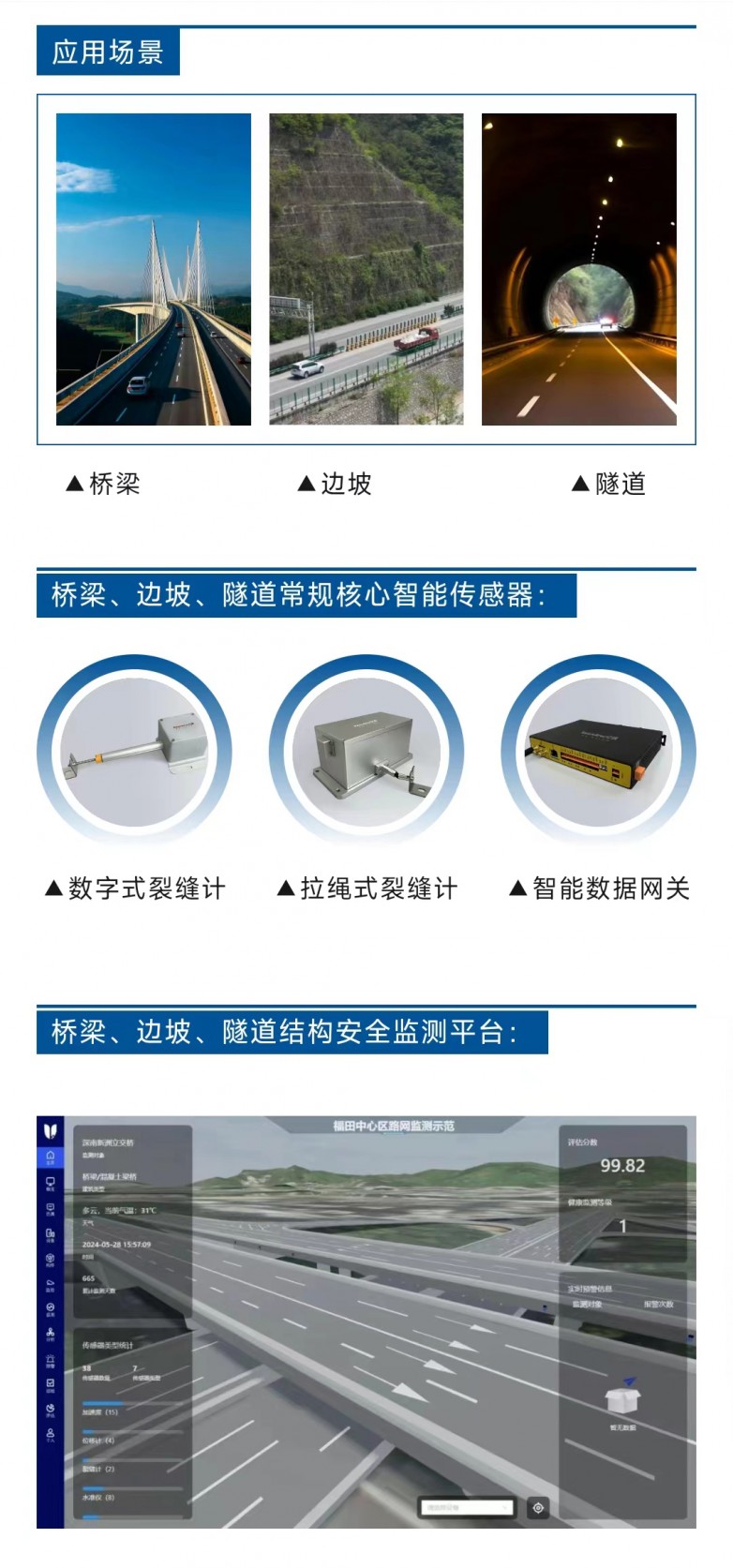Viewport: 733px width, 1568px height.
Task: Select the 设备 device sidebar icon
Action: point(51,1232)
